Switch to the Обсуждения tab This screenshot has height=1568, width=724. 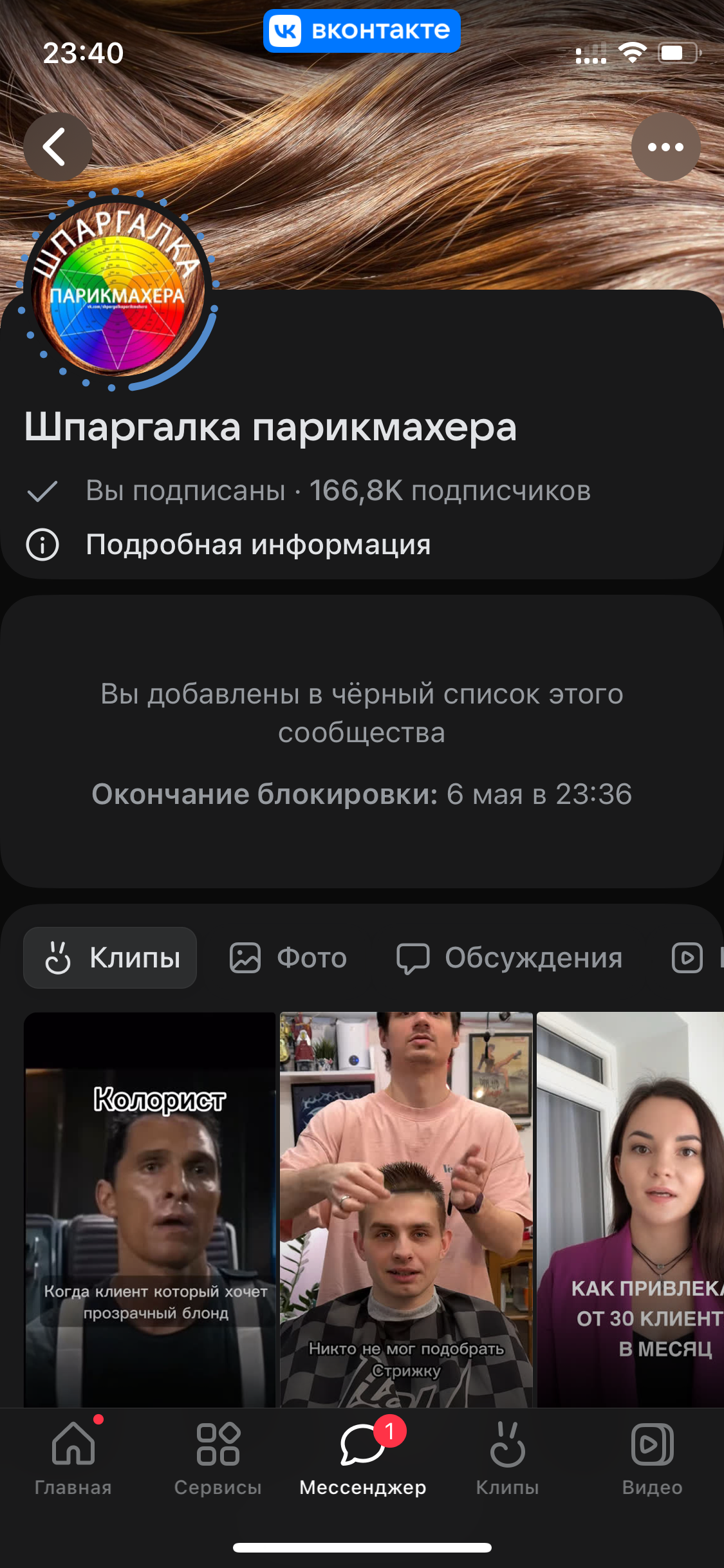[x=509, y=958]
